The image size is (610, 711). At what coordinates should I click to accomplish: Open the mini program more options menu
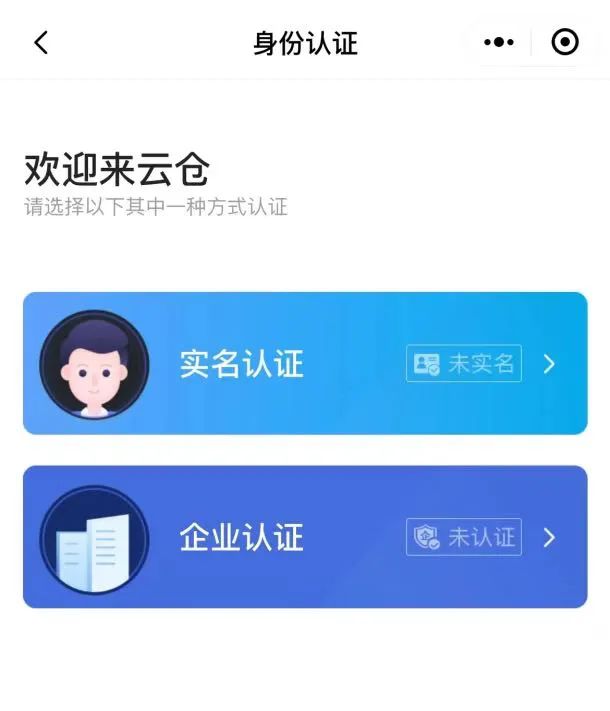[498, 43]
